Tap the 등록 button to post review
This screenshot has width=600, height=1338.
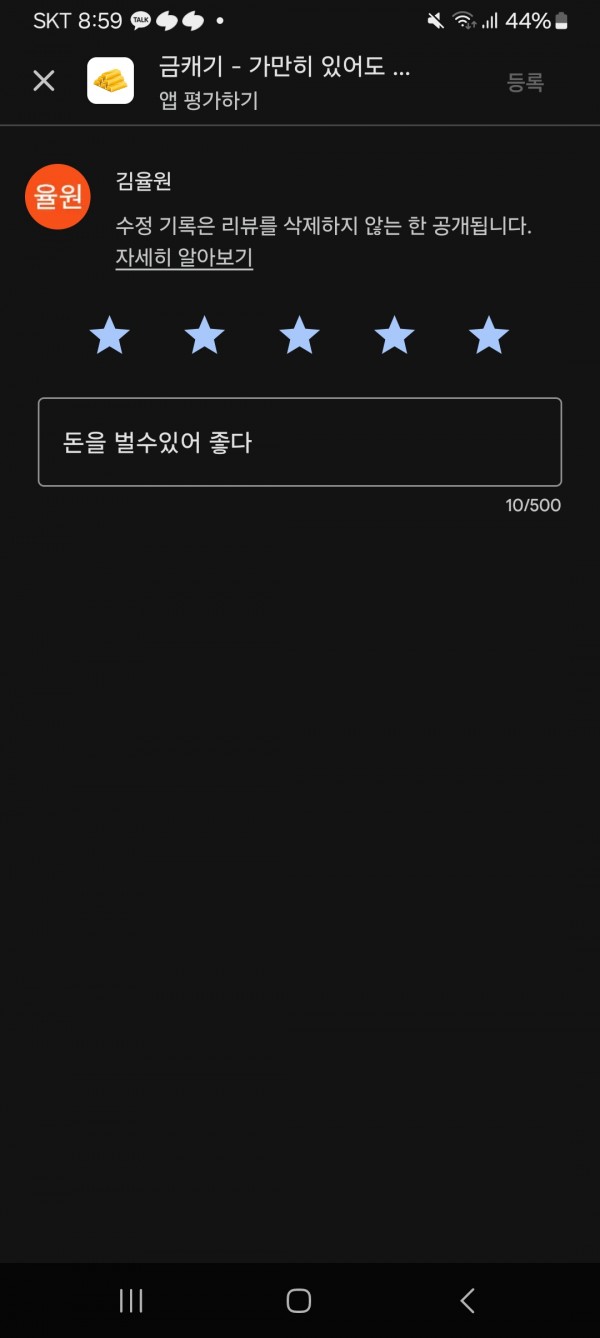pos(525,83)
